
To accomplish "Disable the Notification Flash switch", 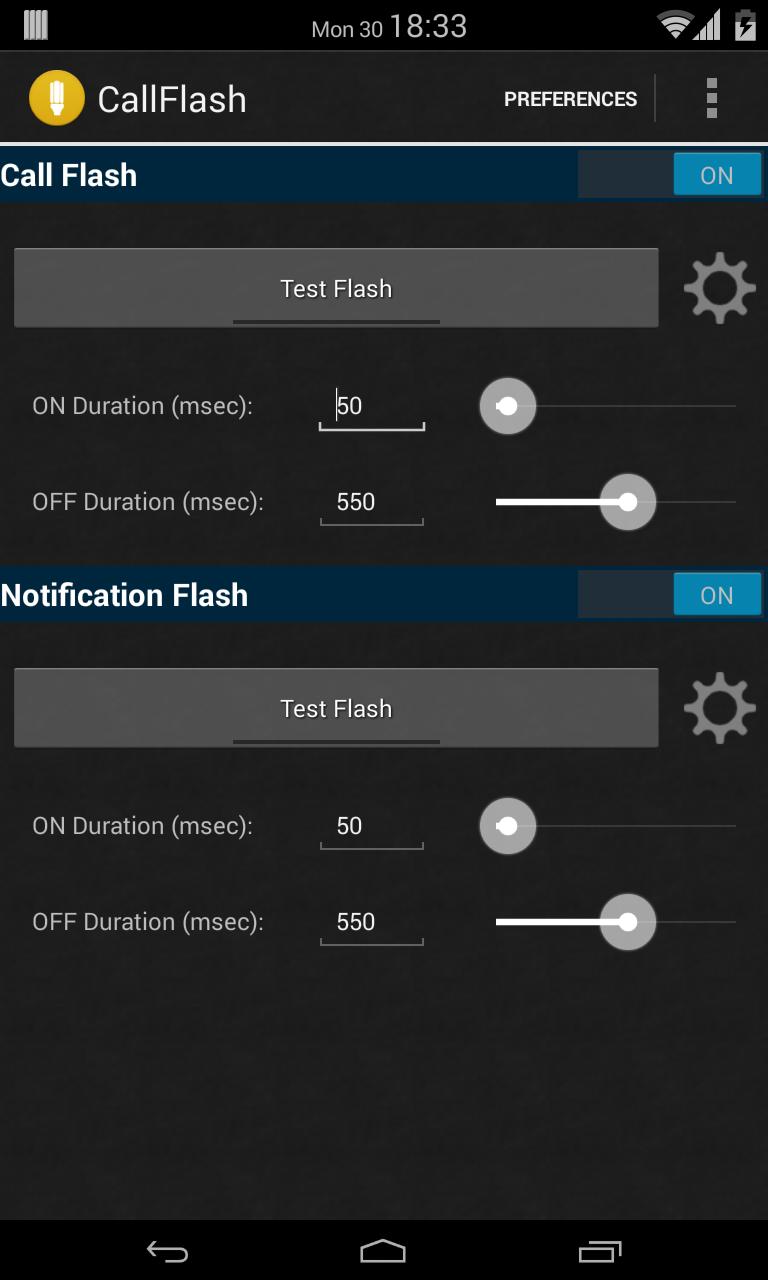I will [670, 595].
